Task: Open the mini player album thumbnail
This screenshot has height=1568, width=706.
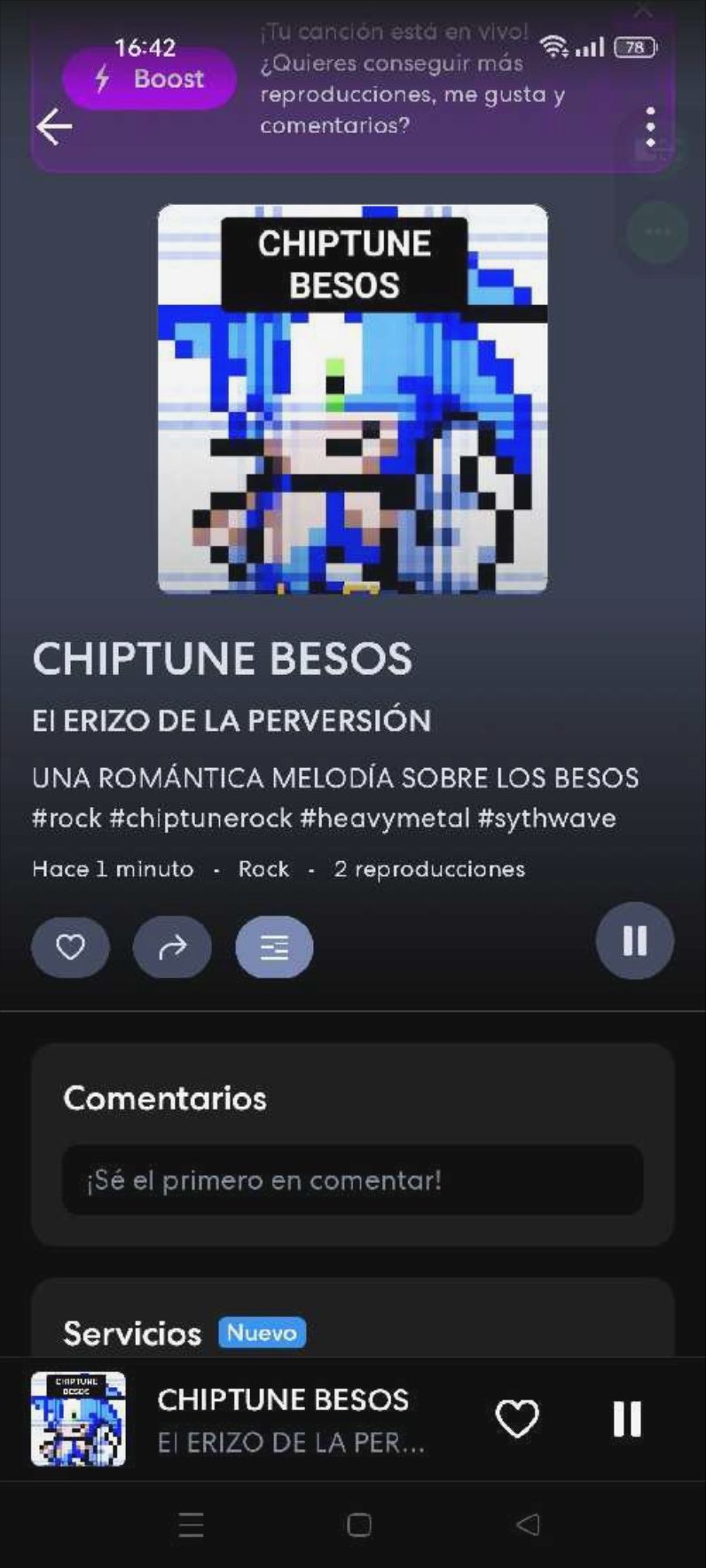Action: coord(78,1418)
